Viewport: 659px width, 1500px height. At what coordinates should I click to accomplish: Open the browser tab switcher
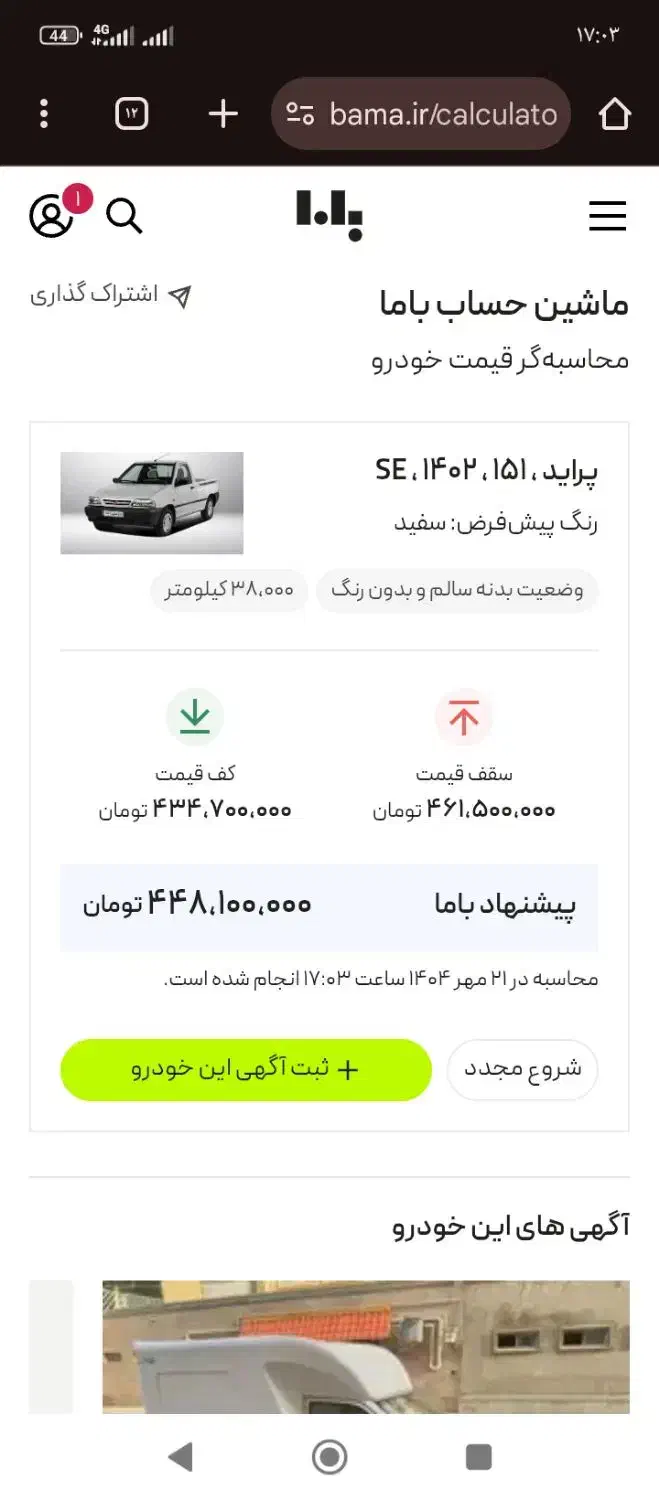pyautogui.click(x=131, y=114)
